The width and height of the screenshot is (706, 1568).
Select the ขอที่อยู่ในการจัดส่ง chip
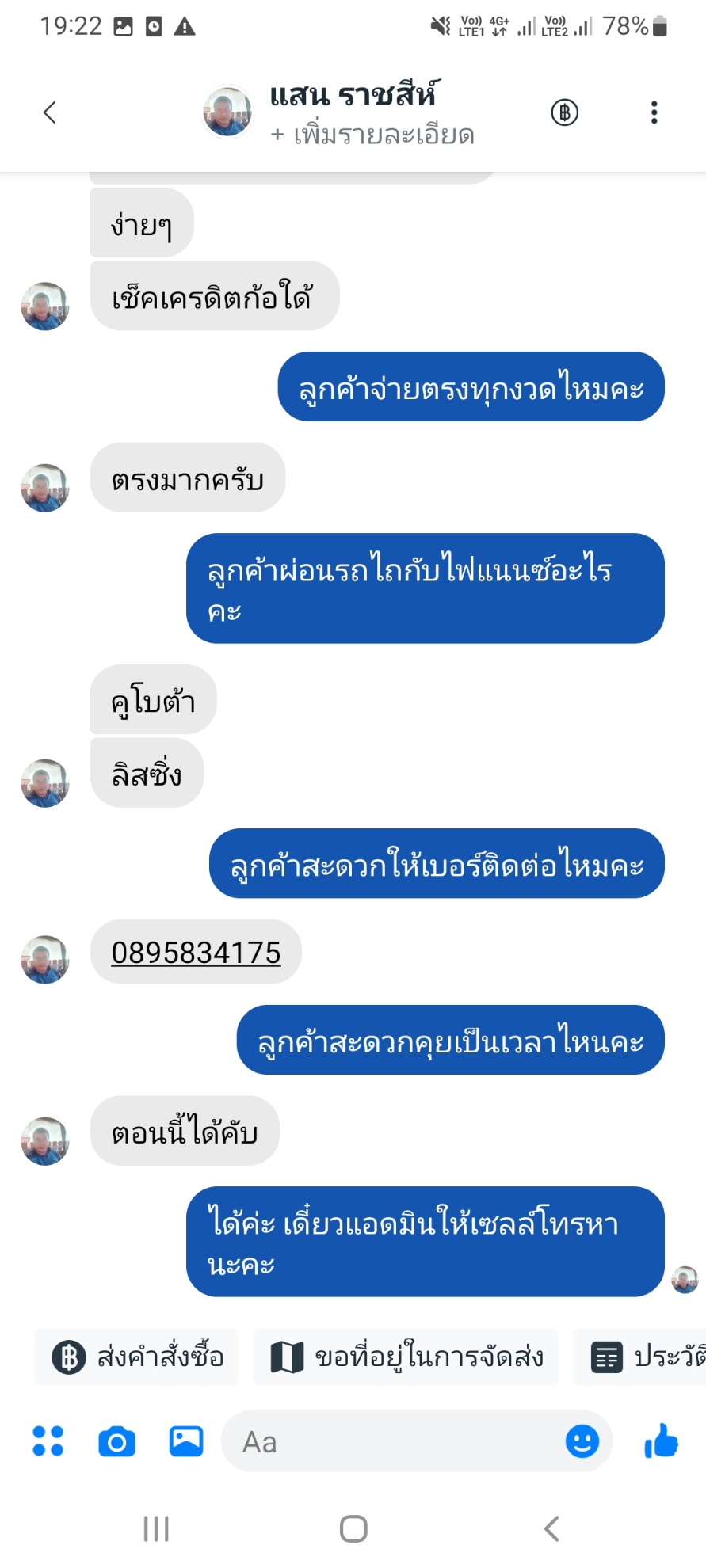[405, 1357]
